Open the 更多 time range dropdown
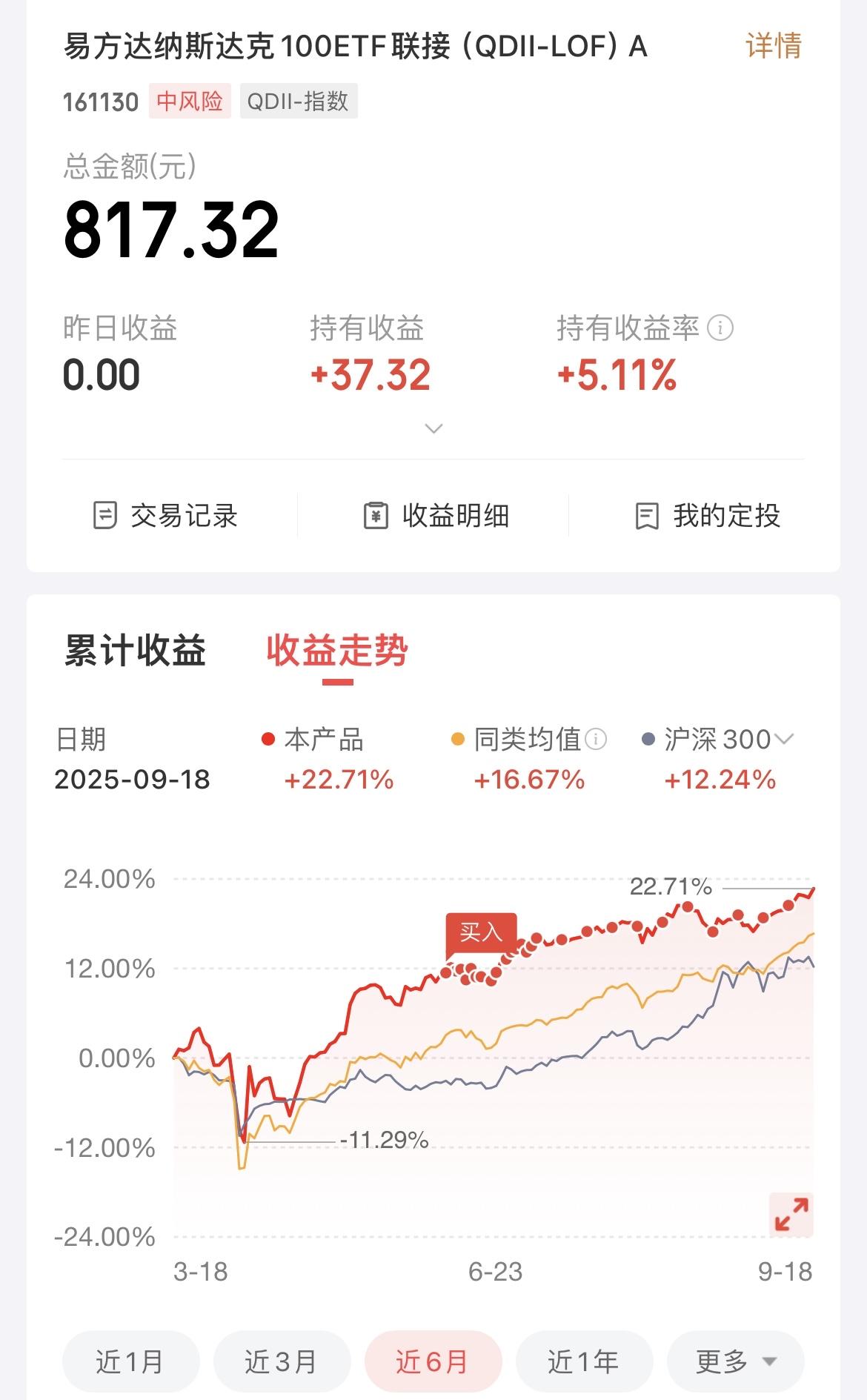Viewport: 867px width, 1400px height. tap(735, 1361)
